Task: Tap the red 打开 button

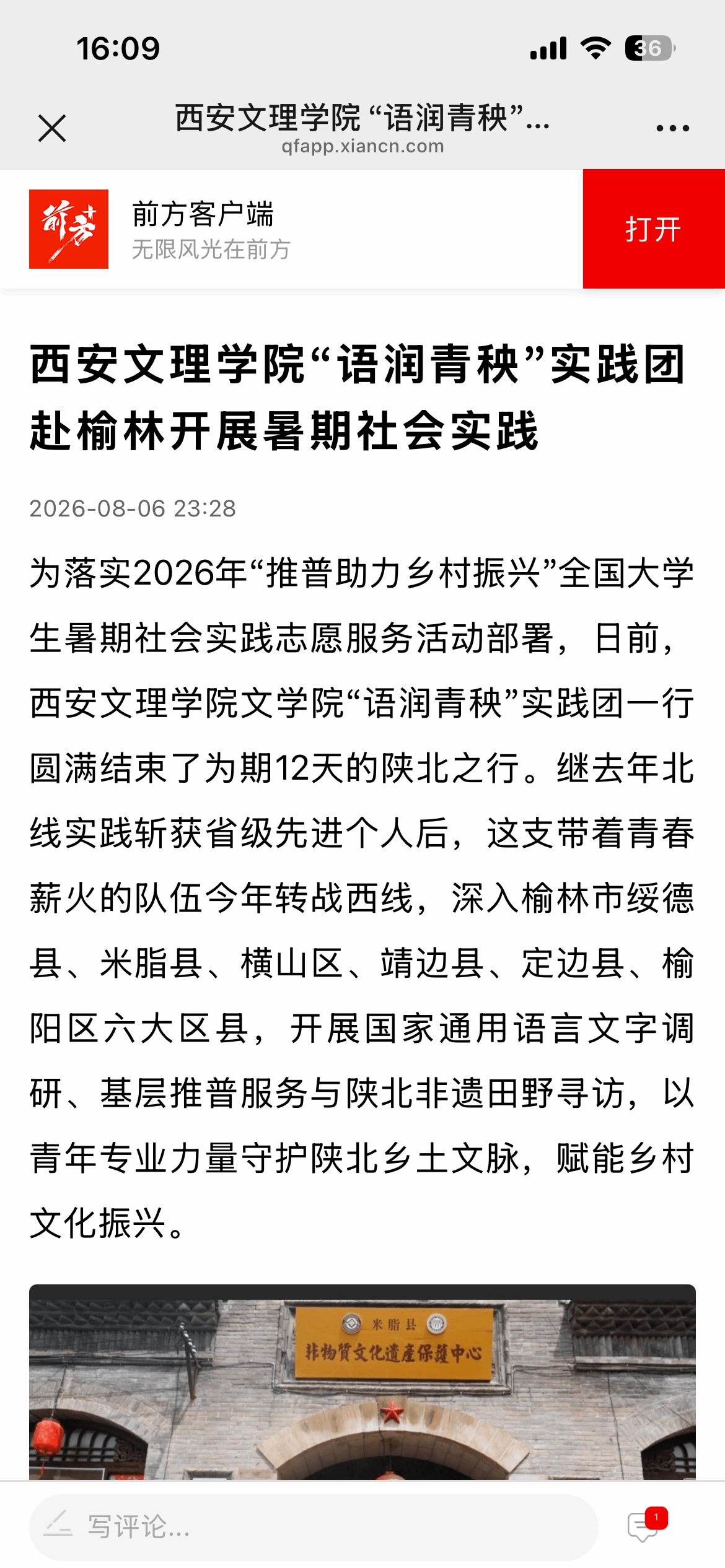Action: point(654,229)
